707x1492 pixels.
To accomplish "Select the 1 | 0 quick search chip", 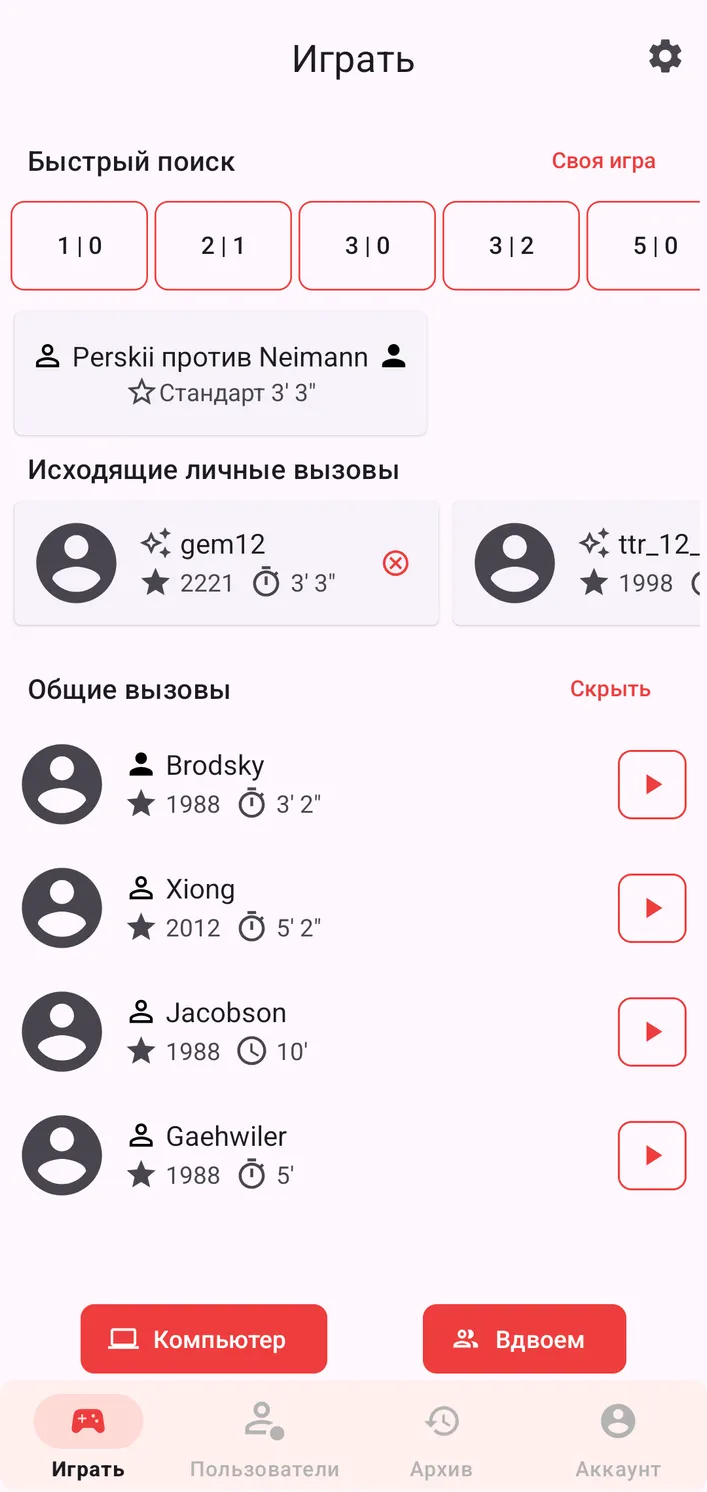I will pyautogui.click(x=79, y=246).
